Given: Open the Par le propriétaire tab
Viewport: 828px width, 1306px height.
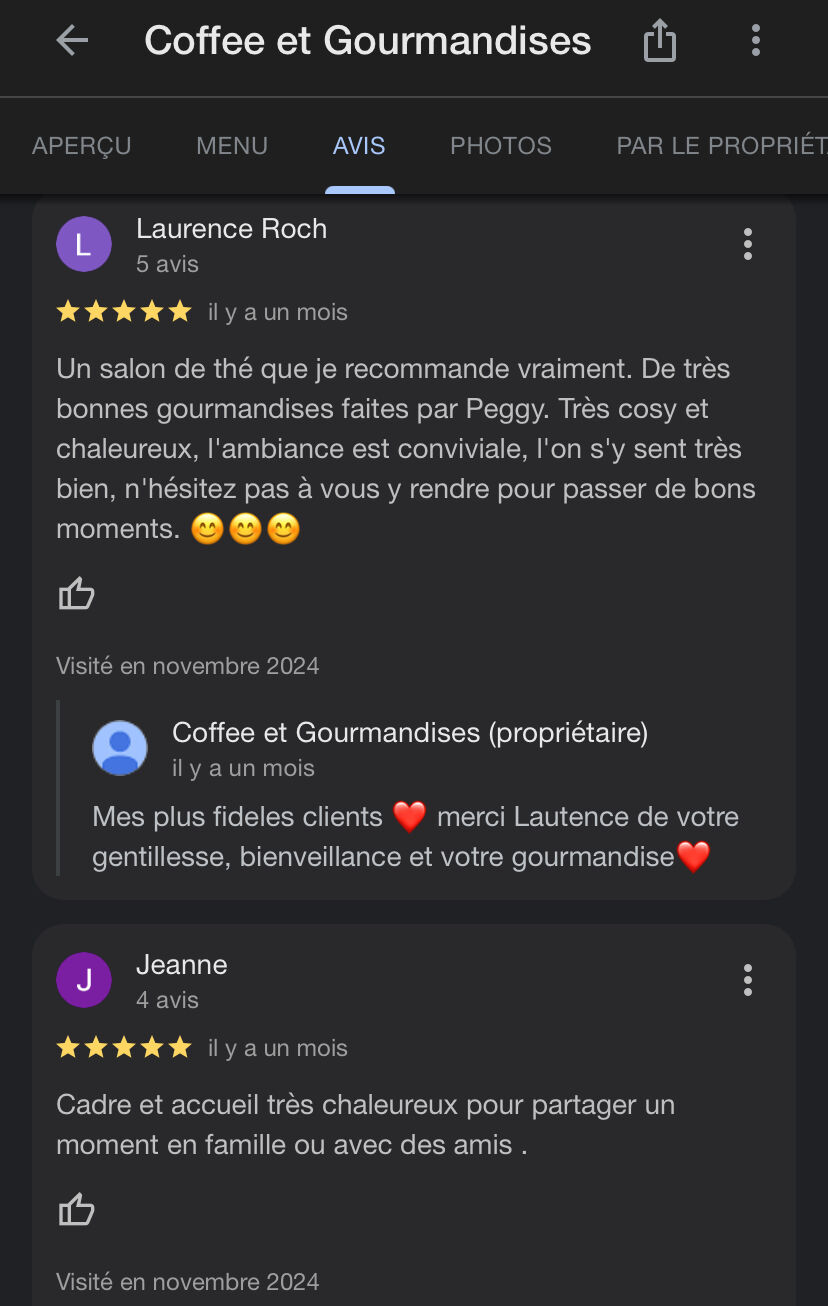Looking at the screenshot, I should point(720,146).
